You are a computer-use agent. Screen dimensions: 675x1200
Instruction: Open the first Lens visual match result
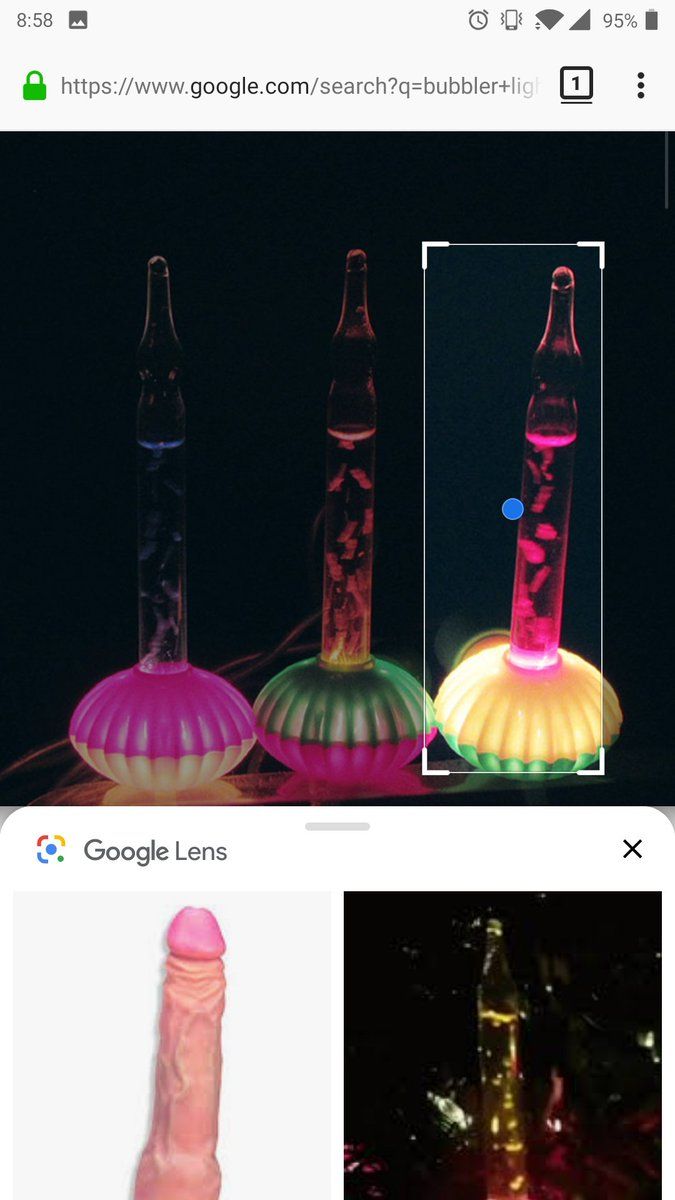tap(172, 1045)
